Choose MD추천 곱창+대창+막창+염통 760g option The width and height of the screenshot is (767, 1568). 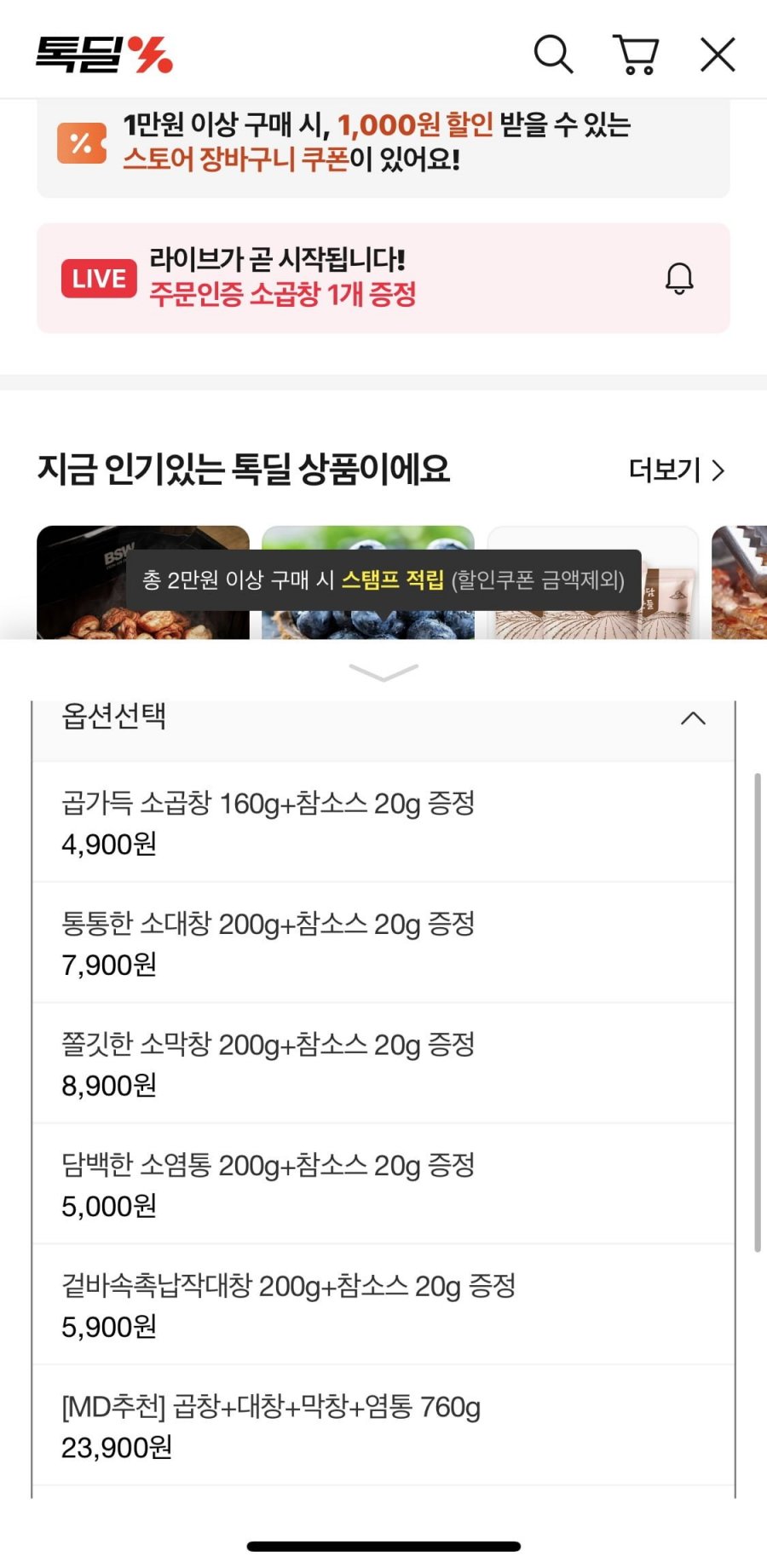[383, 1426]
